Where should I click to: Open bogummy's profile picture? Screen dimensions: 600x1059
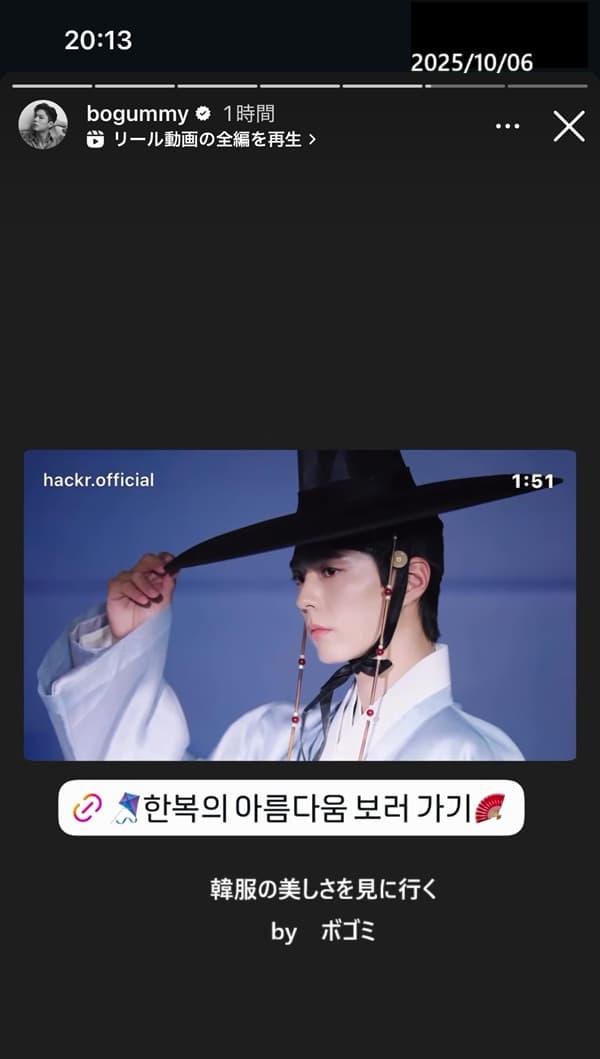[x=43, y=126]
